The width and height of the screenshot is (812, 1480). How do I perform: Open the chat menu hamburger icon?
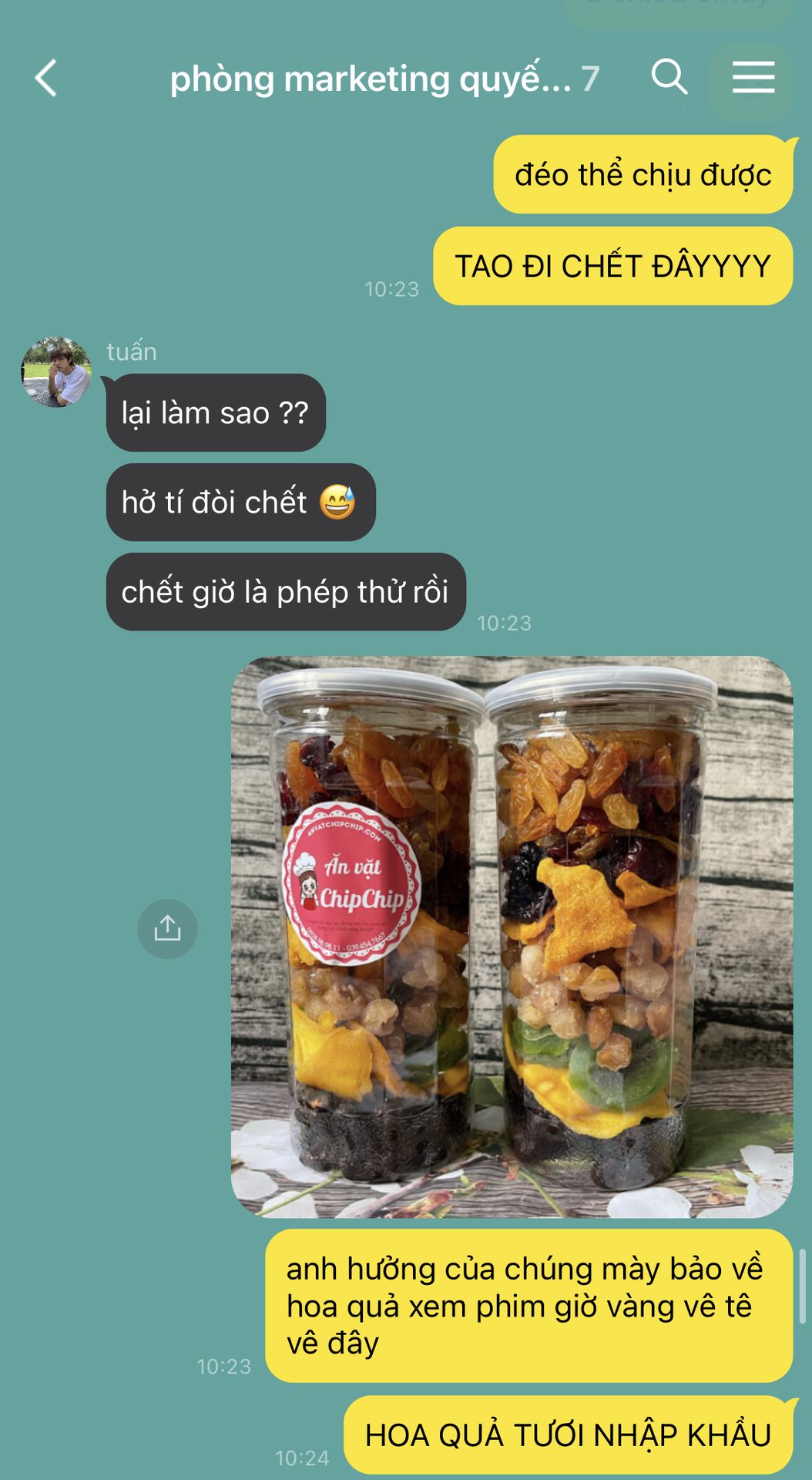click(x=753, y=78)
